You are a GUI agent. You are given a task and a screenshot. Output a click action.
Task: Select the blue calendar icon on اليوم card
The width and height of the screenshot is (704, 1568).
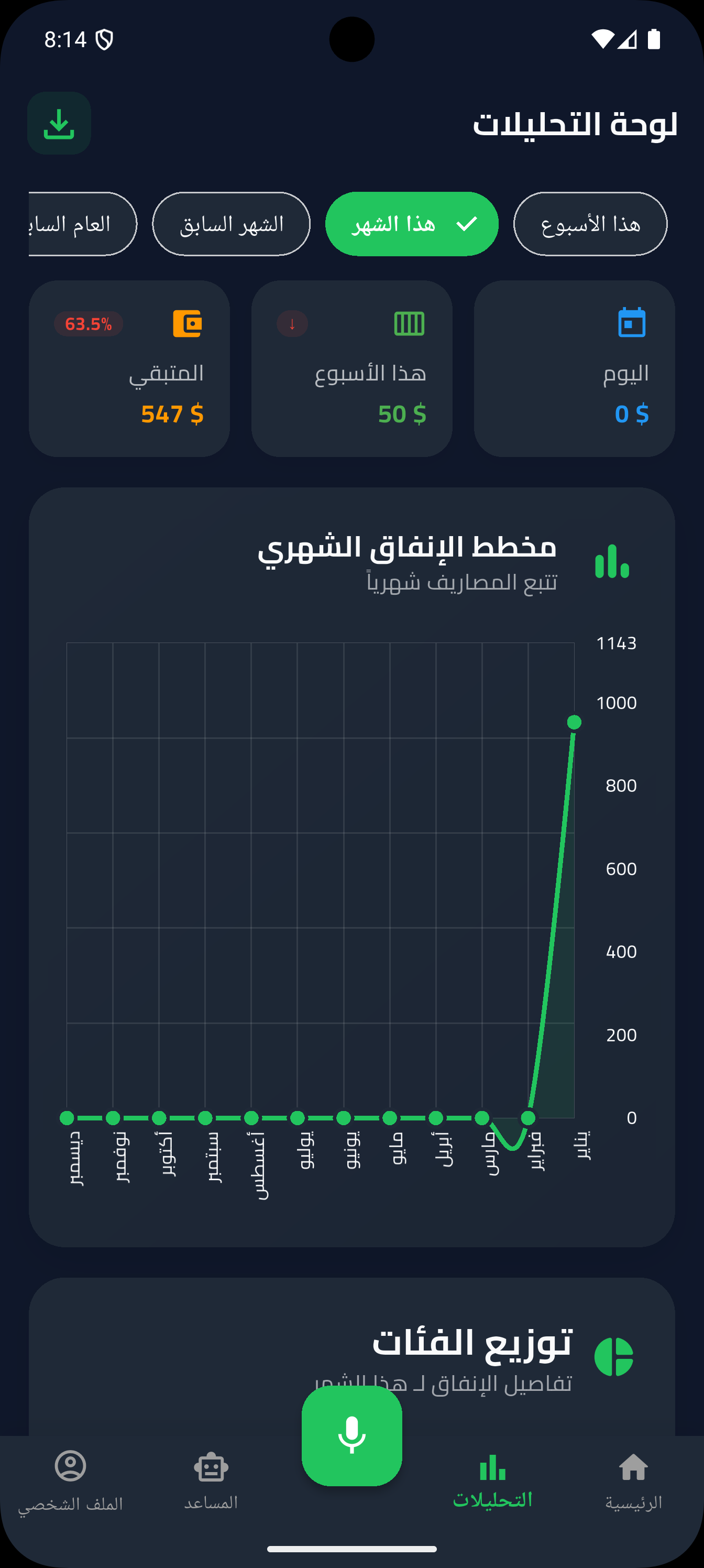point(631,324)
